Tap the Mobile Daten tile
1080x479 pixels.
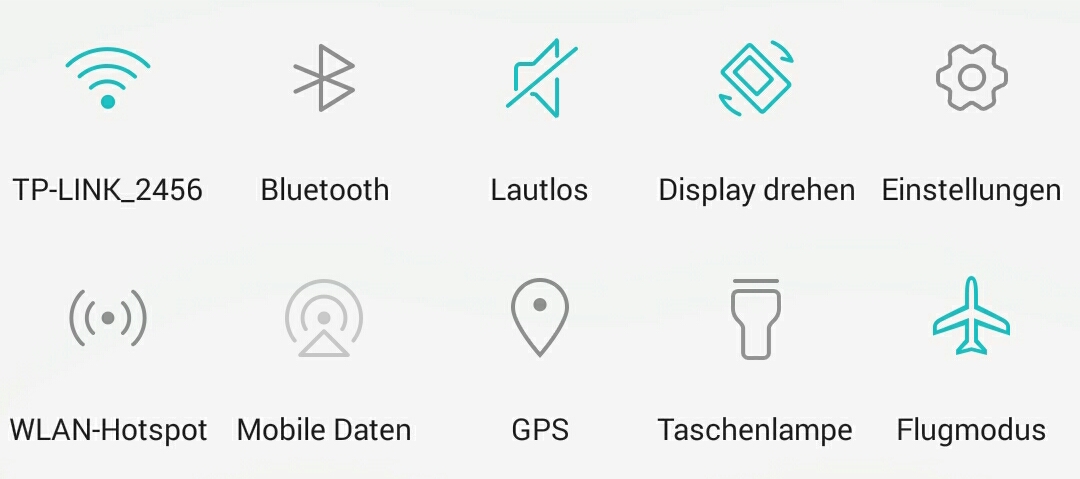click(x=324, y=319)
